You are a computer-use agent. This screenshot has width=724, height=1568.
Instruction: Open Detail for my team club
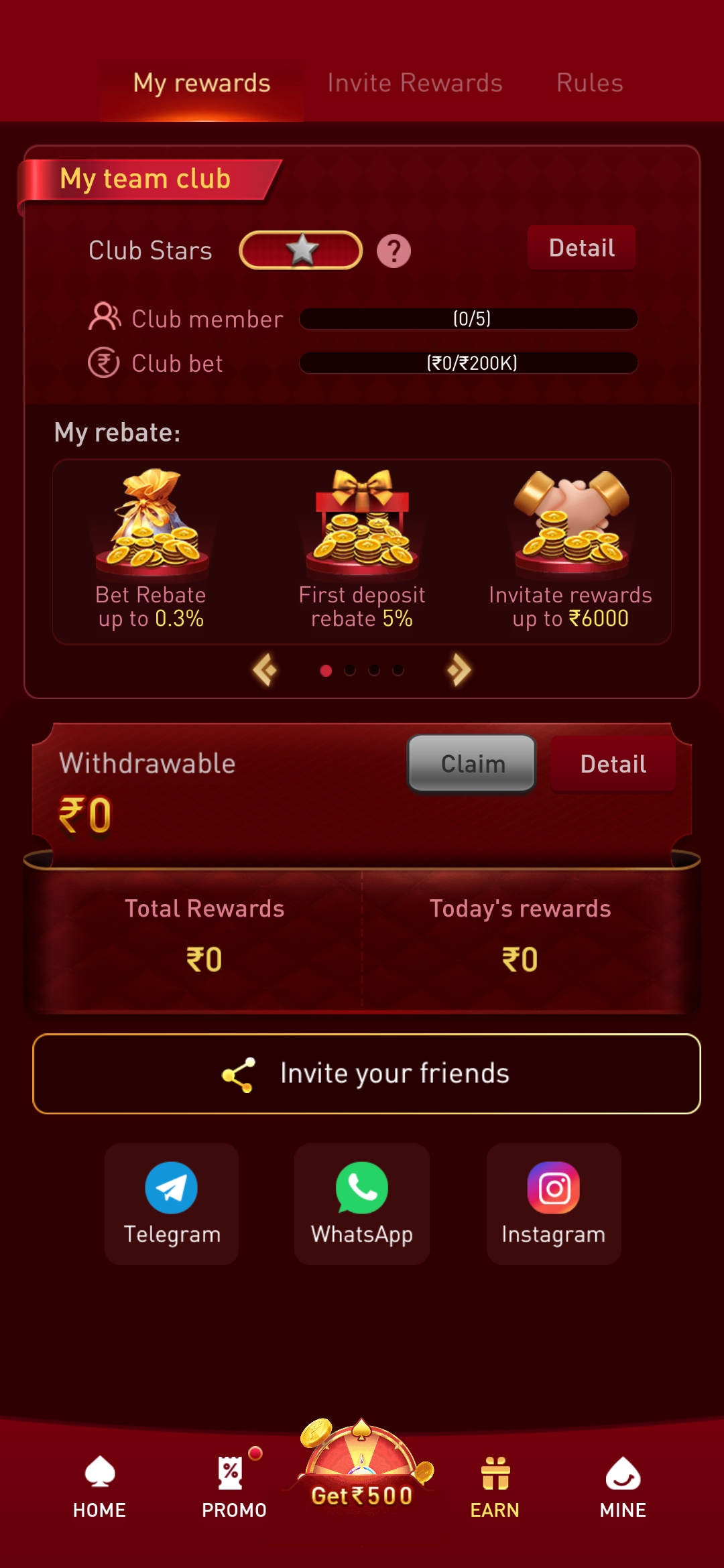pyautogui.click(x=581, y=248)
